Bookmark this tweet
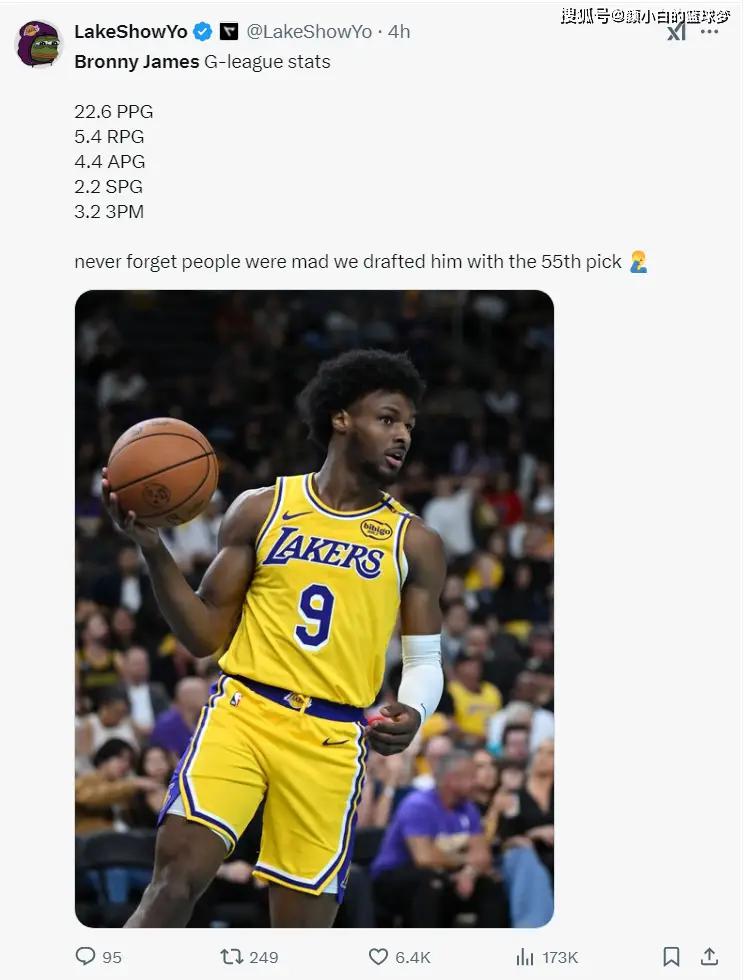This screenshot has height=980, width=745. (x=672, y=957)
